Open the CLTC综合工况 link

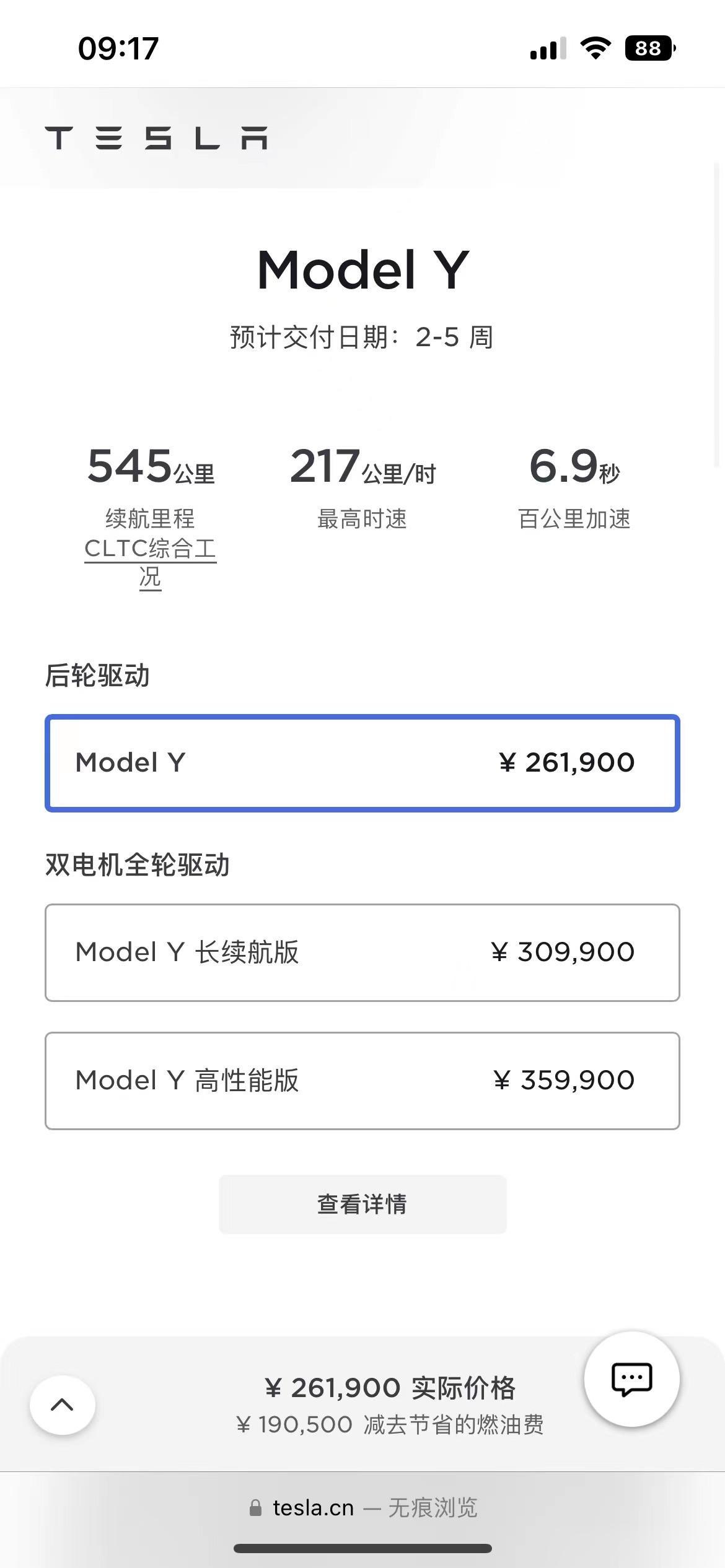click(151, 562)
